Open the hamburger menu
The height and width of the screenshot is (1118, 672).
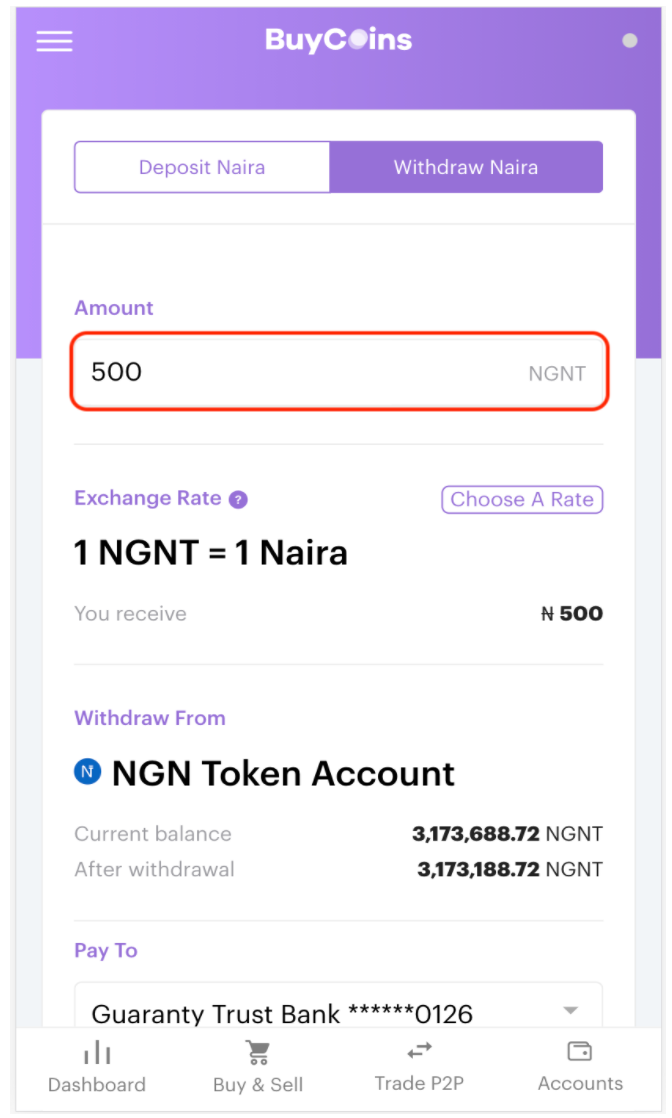coord(54,41)
